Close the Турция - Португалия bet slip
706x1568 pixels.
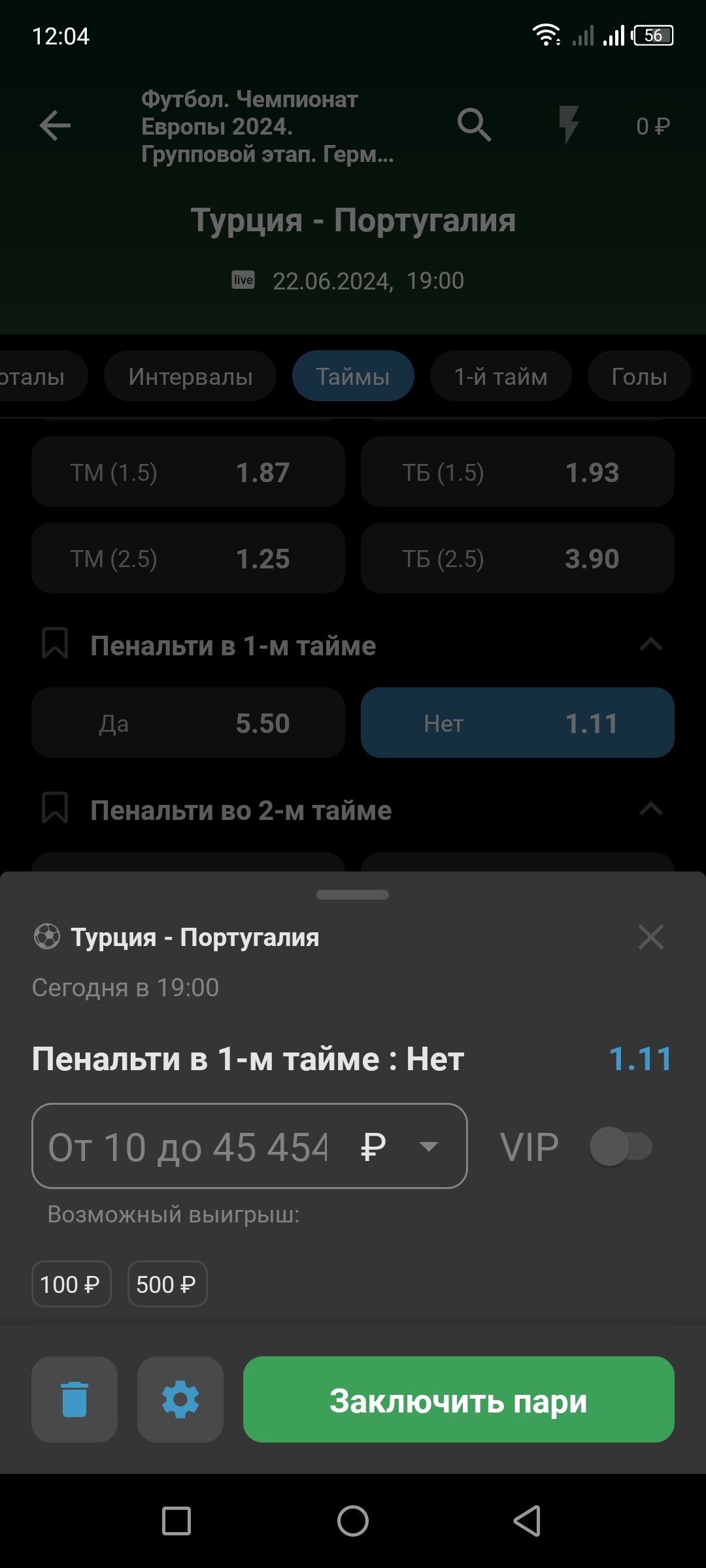(650, 937)
